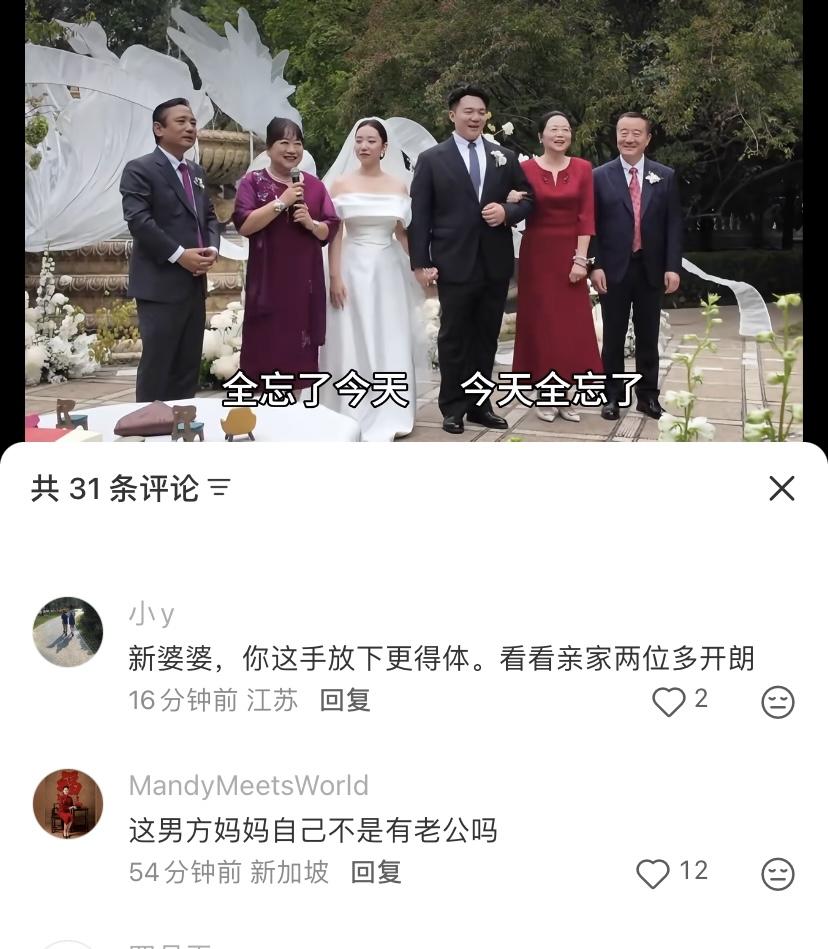Open the comment sort filter icon
Screen dimensions: 828x949
(219, 488)
